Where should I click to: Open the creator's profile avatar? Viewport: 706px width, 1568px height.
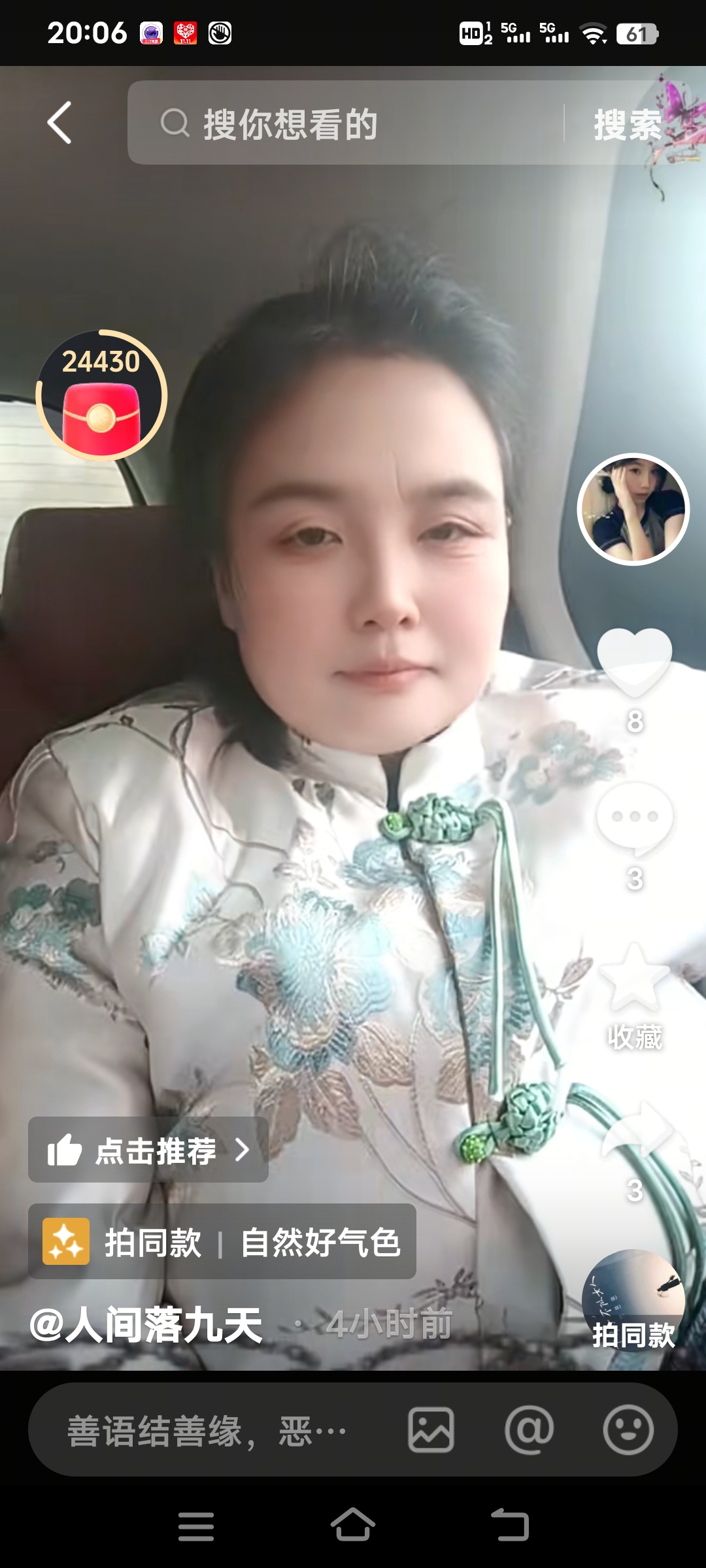tap(633, 509)
